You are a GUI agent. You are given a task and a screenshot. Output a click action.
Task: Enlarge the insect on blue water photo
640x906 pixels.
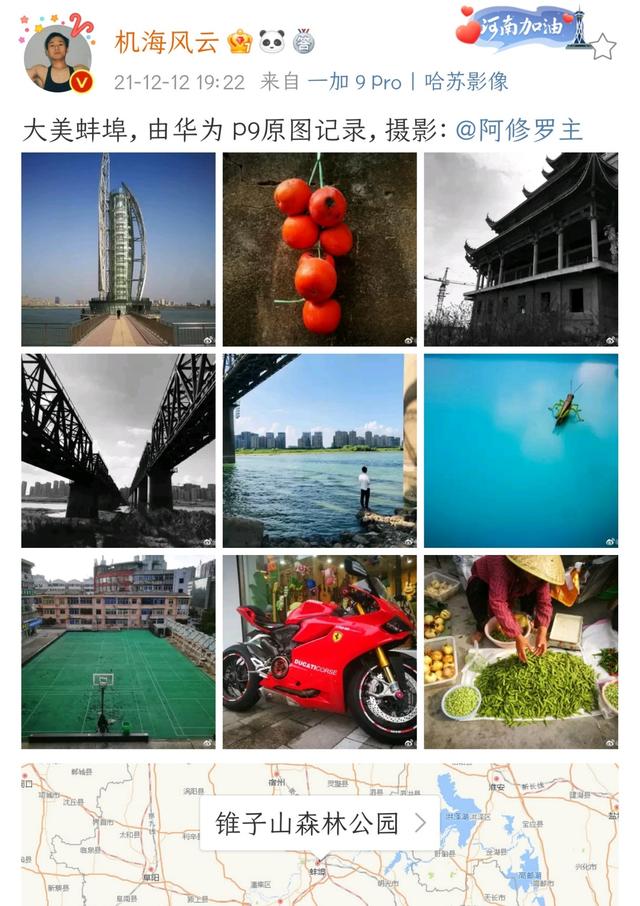[x=520, y=450]
